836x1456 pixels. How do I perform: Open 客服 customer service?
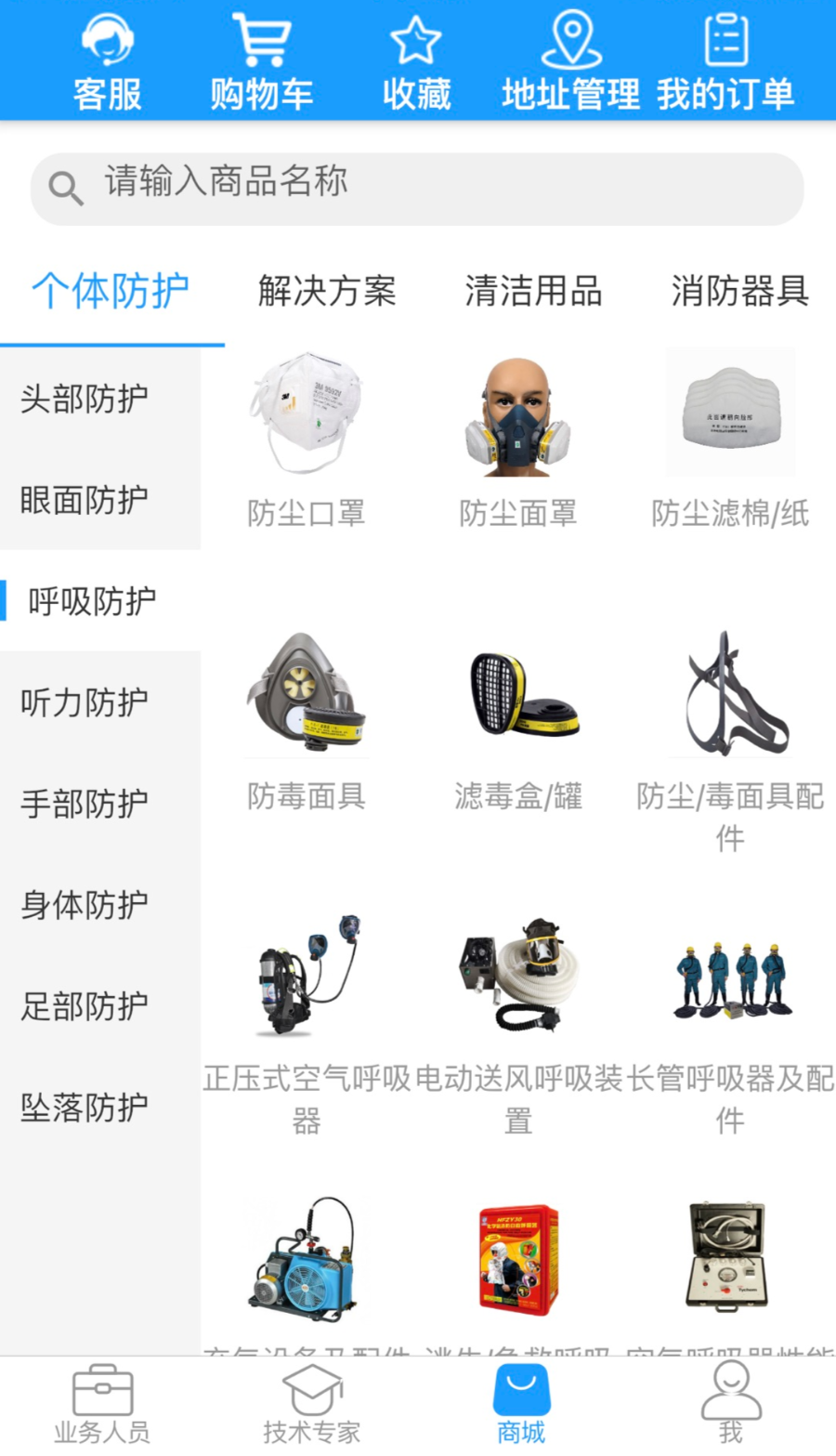pos(107,61)
